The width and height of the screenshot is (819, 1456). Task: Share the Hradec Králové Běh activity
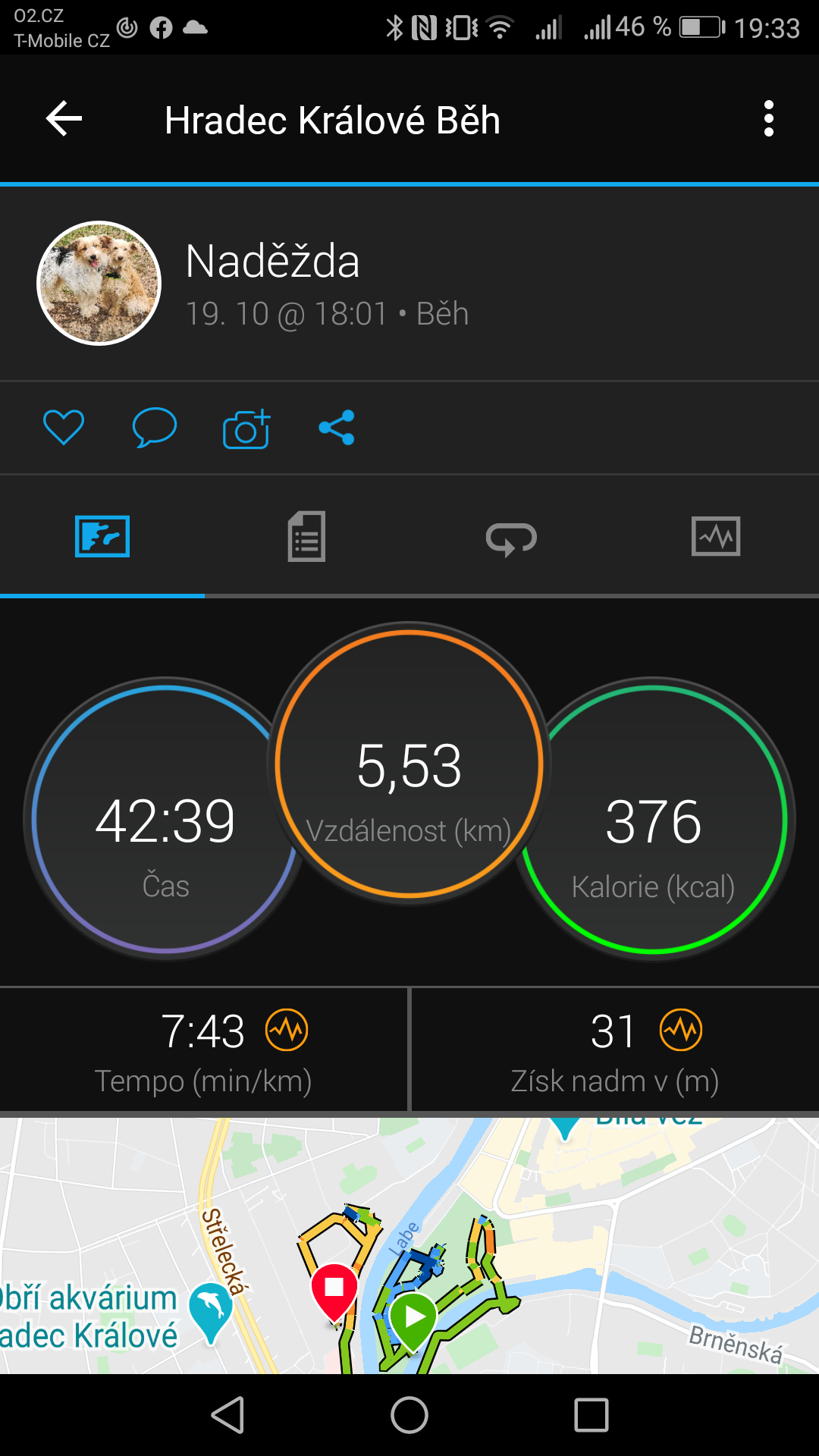337,428
